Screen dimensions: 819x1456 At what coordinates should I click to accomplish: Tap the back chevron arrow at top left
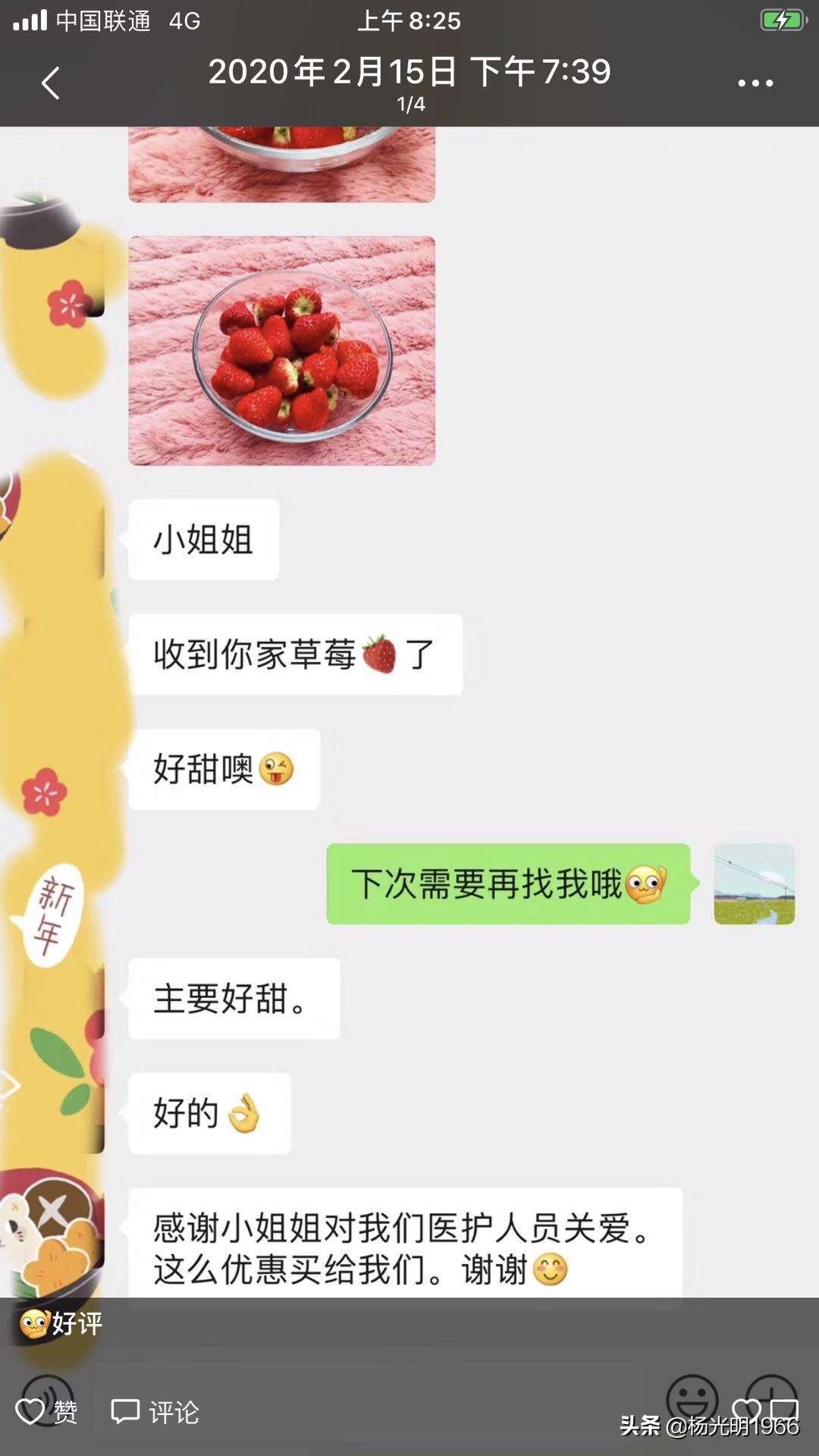(x=51, y=82)
